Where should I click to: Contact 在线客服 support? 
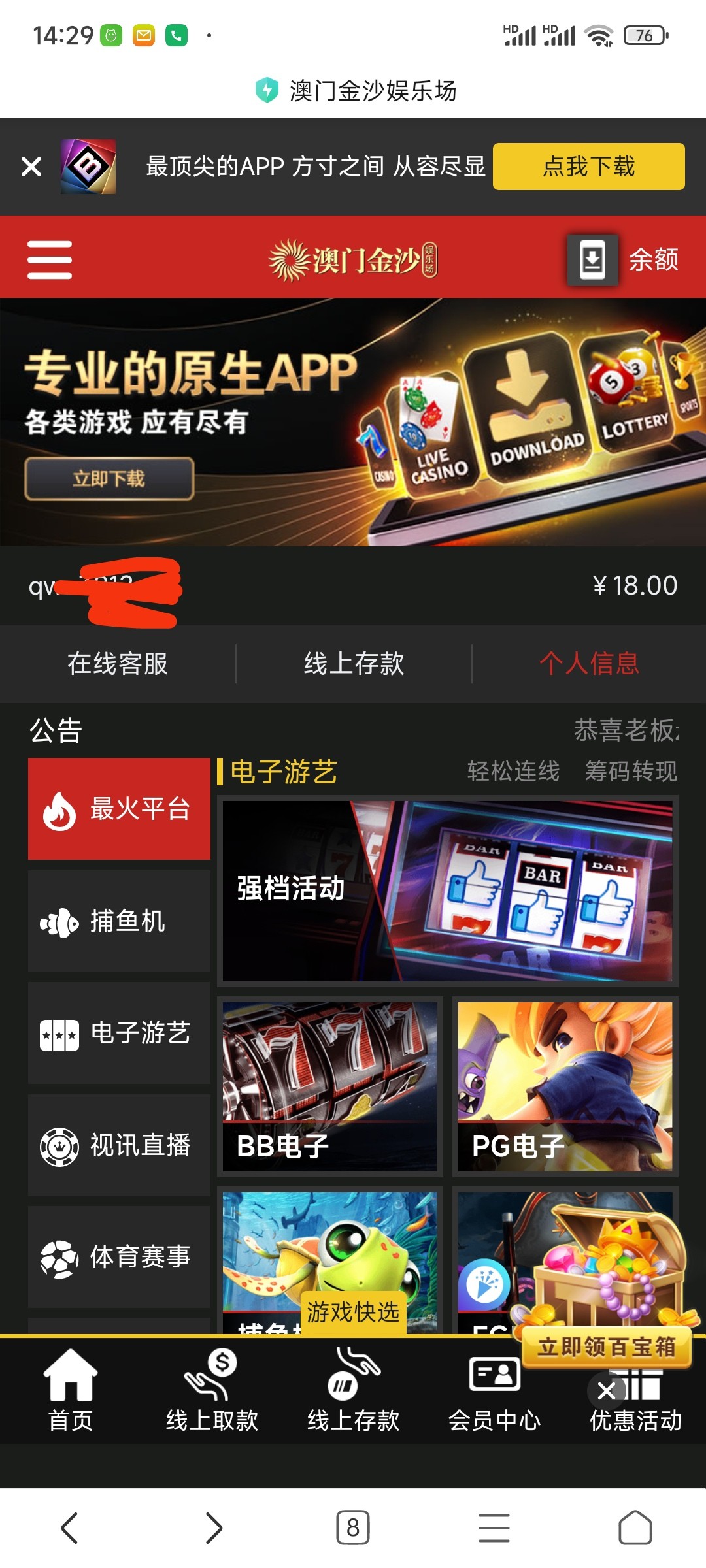(x=118, y=664)
